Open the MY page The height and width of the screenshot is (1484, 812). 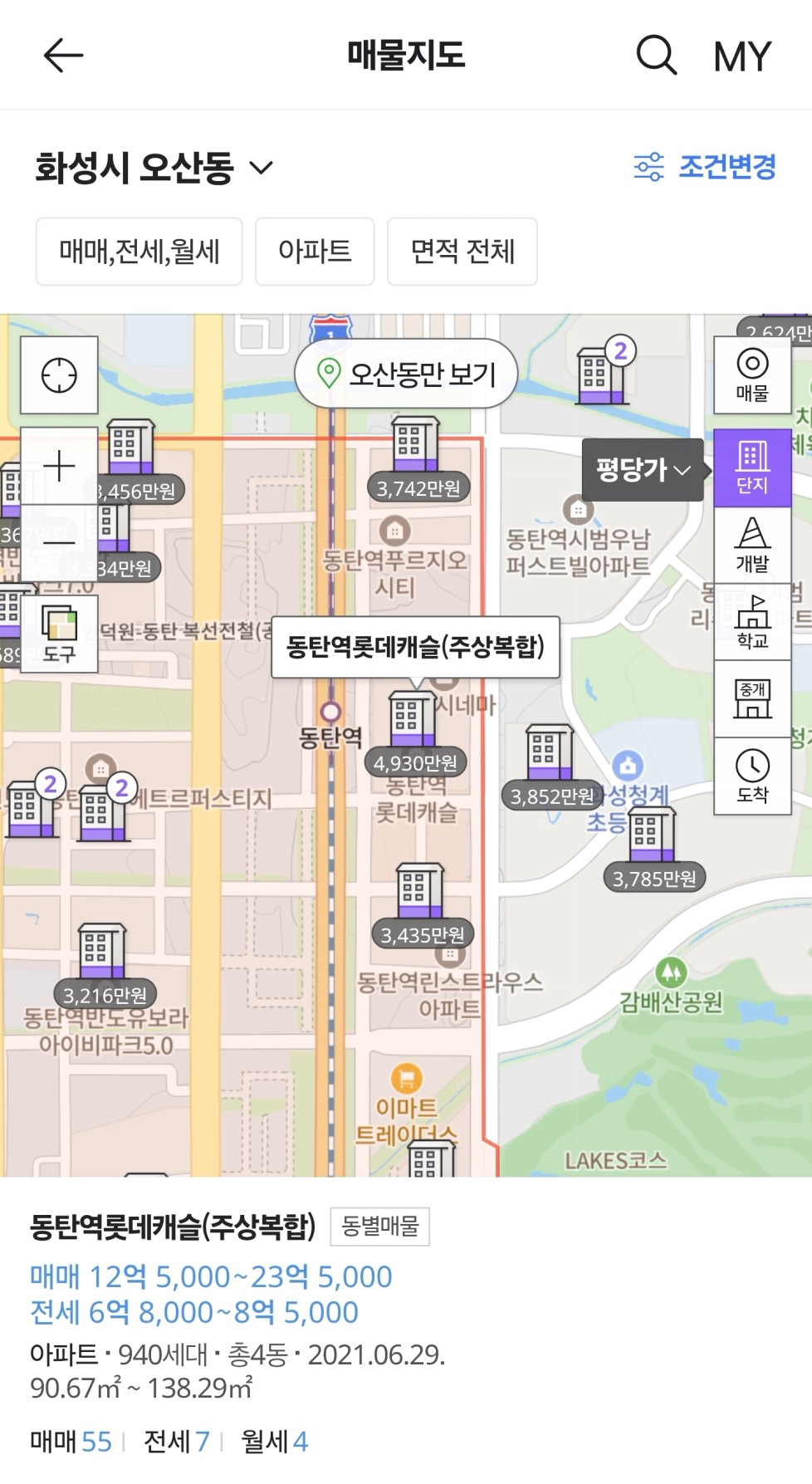(742, 56)
